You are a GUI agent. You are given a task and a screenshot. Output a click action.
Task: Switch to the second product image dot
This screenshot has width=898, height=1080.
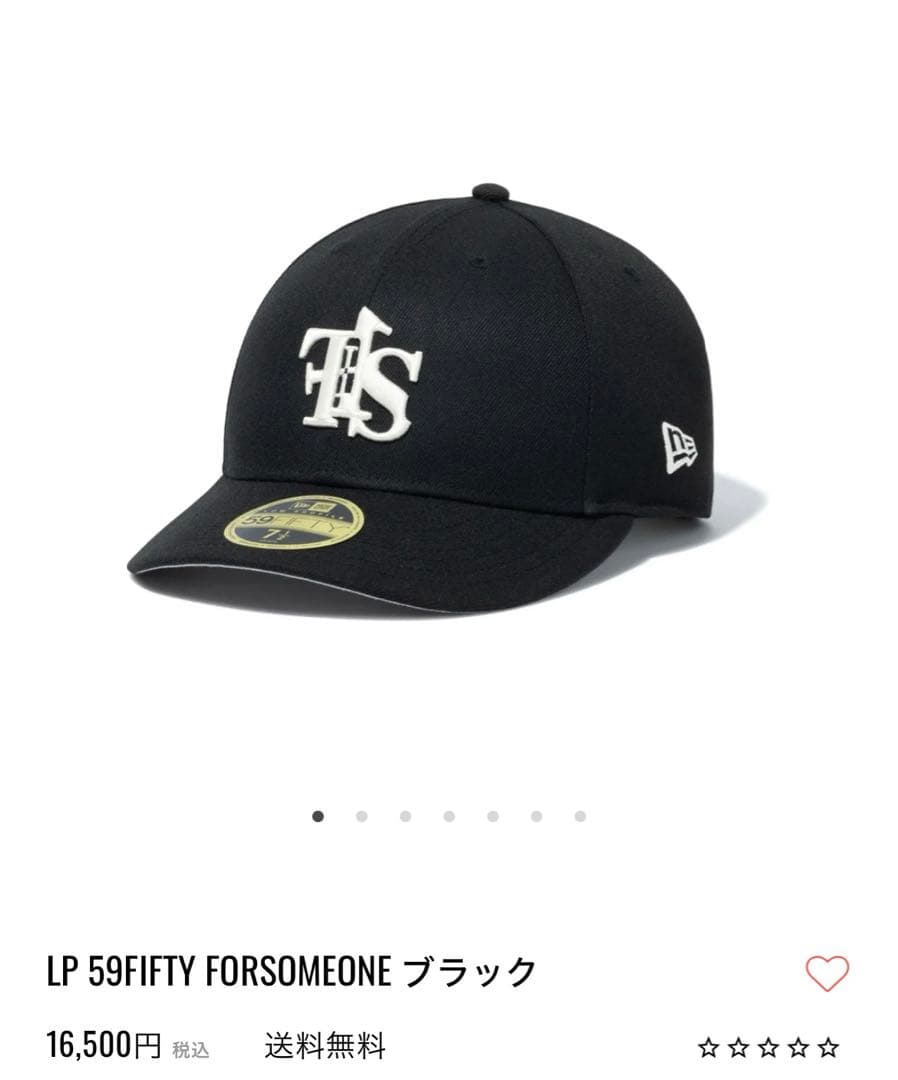coord(361,817)
